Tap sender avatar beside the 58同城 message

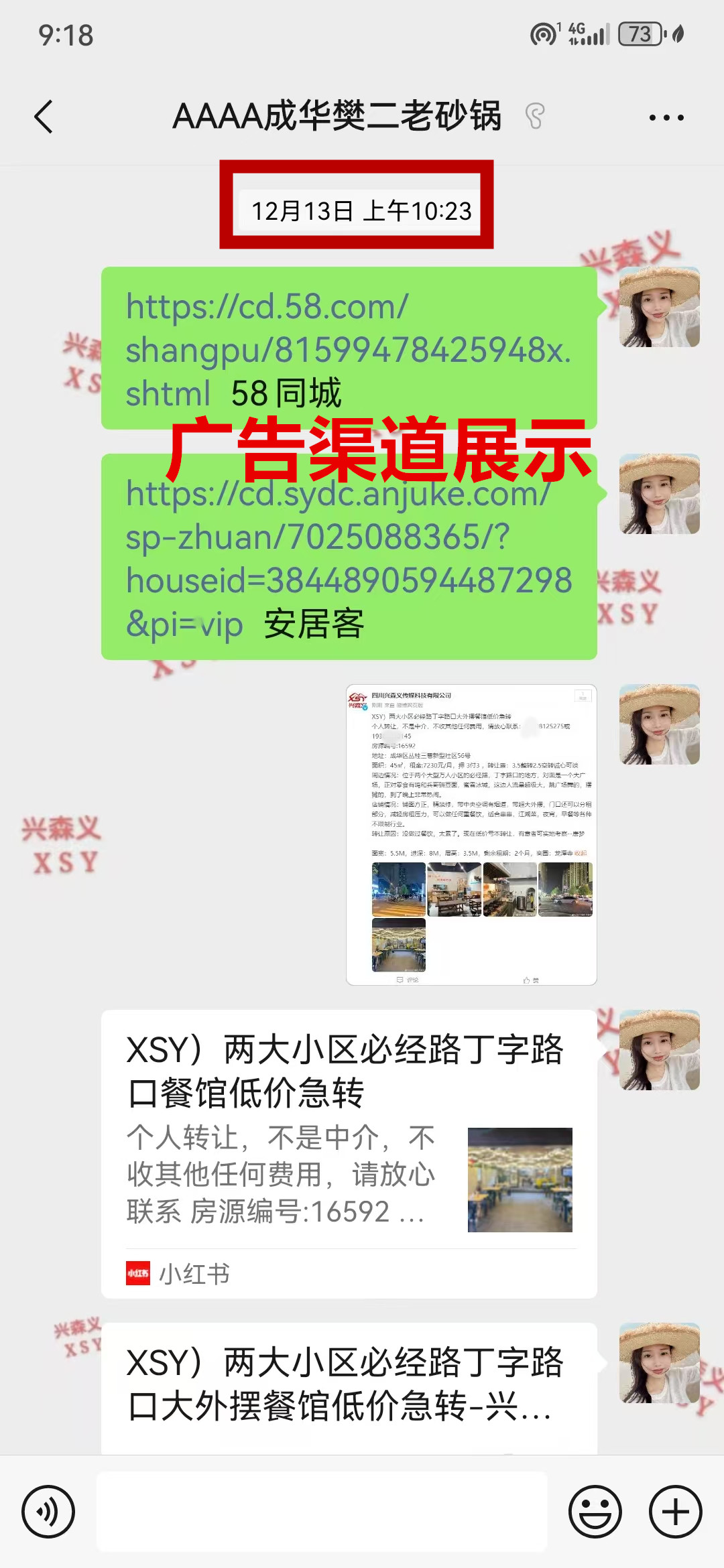(x=659, y=307)
